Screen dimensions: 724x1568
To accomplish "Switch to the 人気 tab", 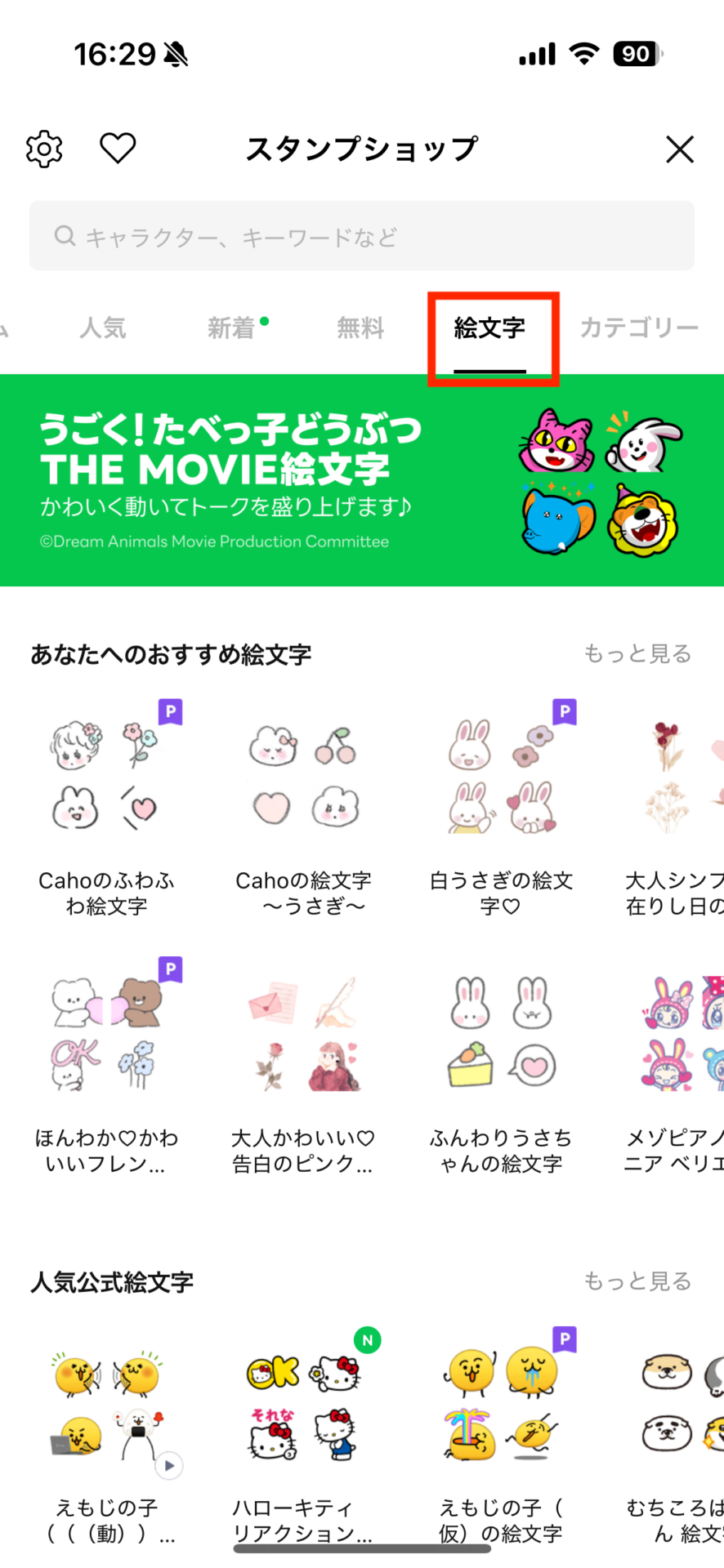I will coord(103,328).
